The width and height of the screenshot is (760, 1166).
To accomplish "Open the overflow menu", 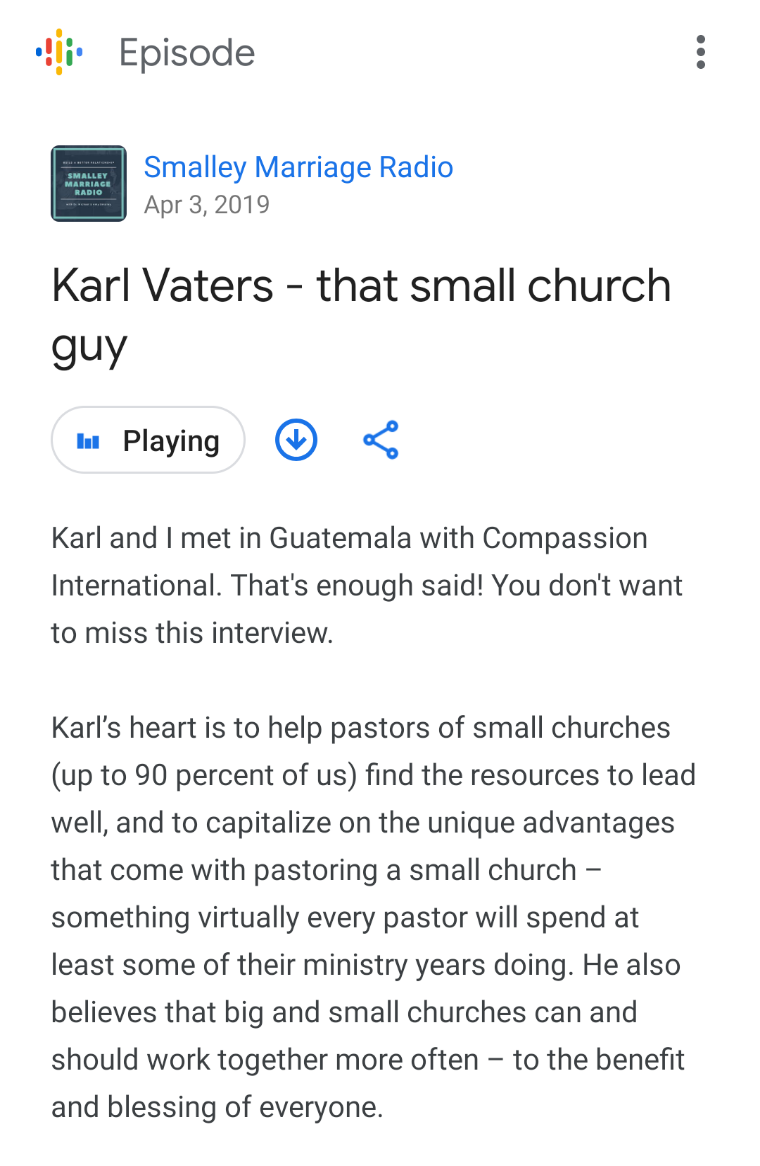I will 701,52.
